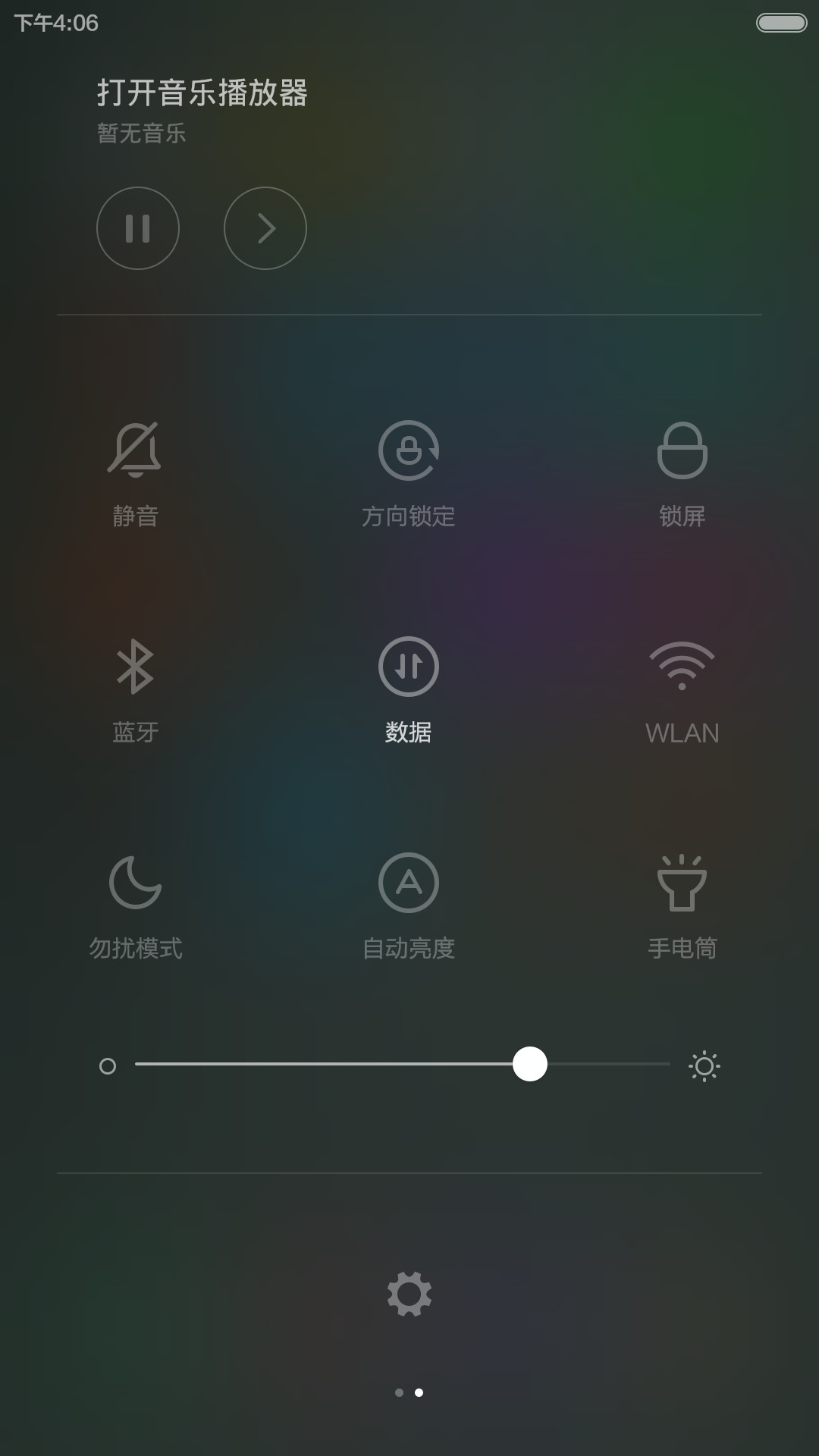The height and width of the screenshot is (1456, 819).
Task: Tap the page indicator dots
Action: pos(409,1392)
